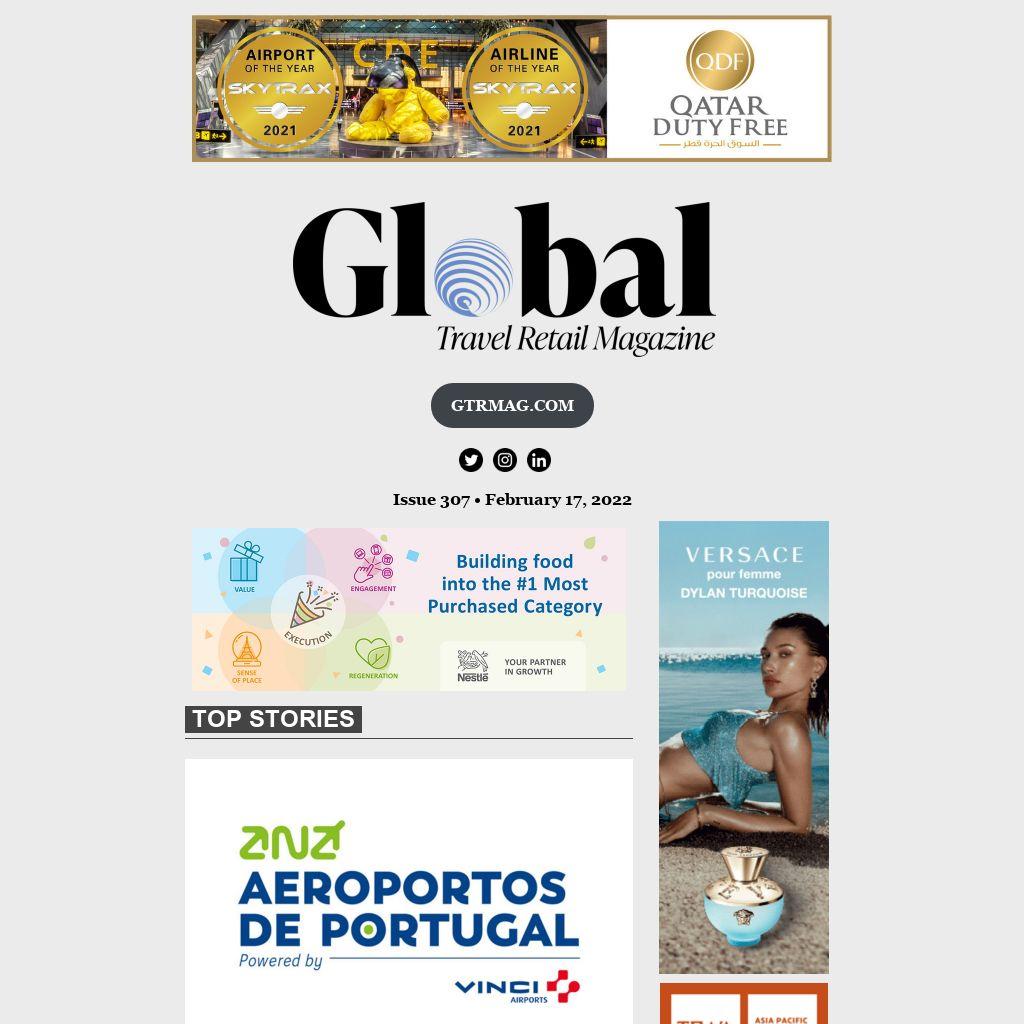Screen dimensions: 1024x1024
Task: Open the Twitter social icon
Action: click(x=471, y=460)
